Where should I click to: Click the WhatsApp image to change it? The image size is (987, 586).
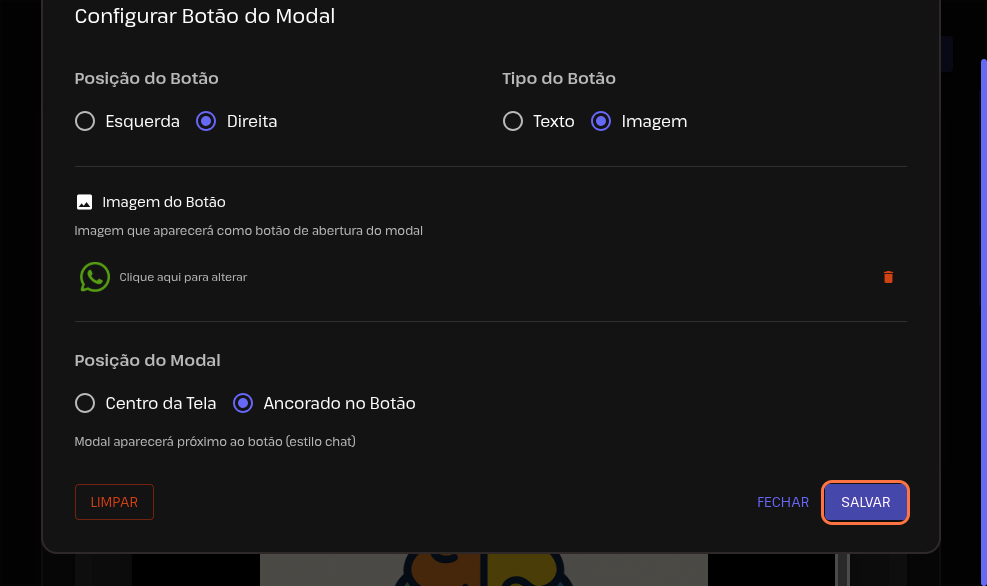pyautogui.click(x=95, y=277)
